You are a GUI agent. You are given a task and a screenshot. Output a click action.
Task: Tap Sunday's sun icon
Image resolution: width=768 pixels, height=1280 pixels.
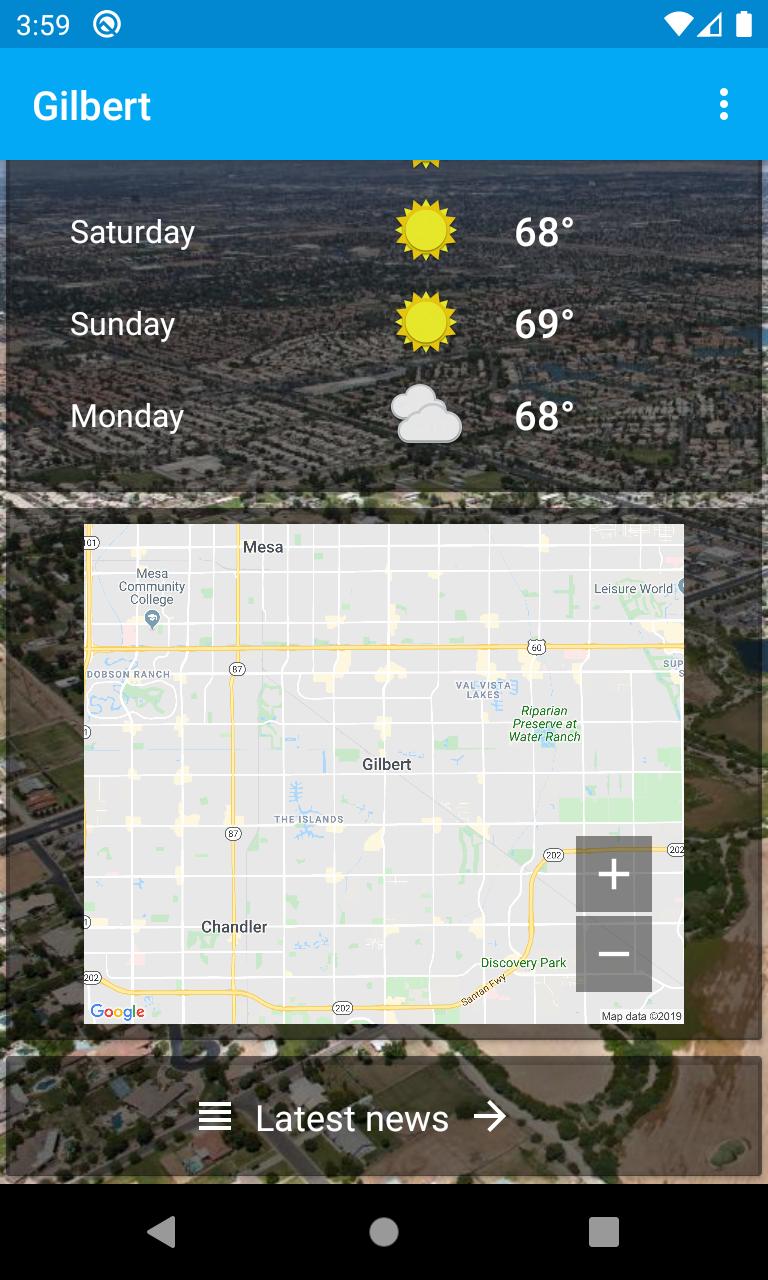coord(427,323)
